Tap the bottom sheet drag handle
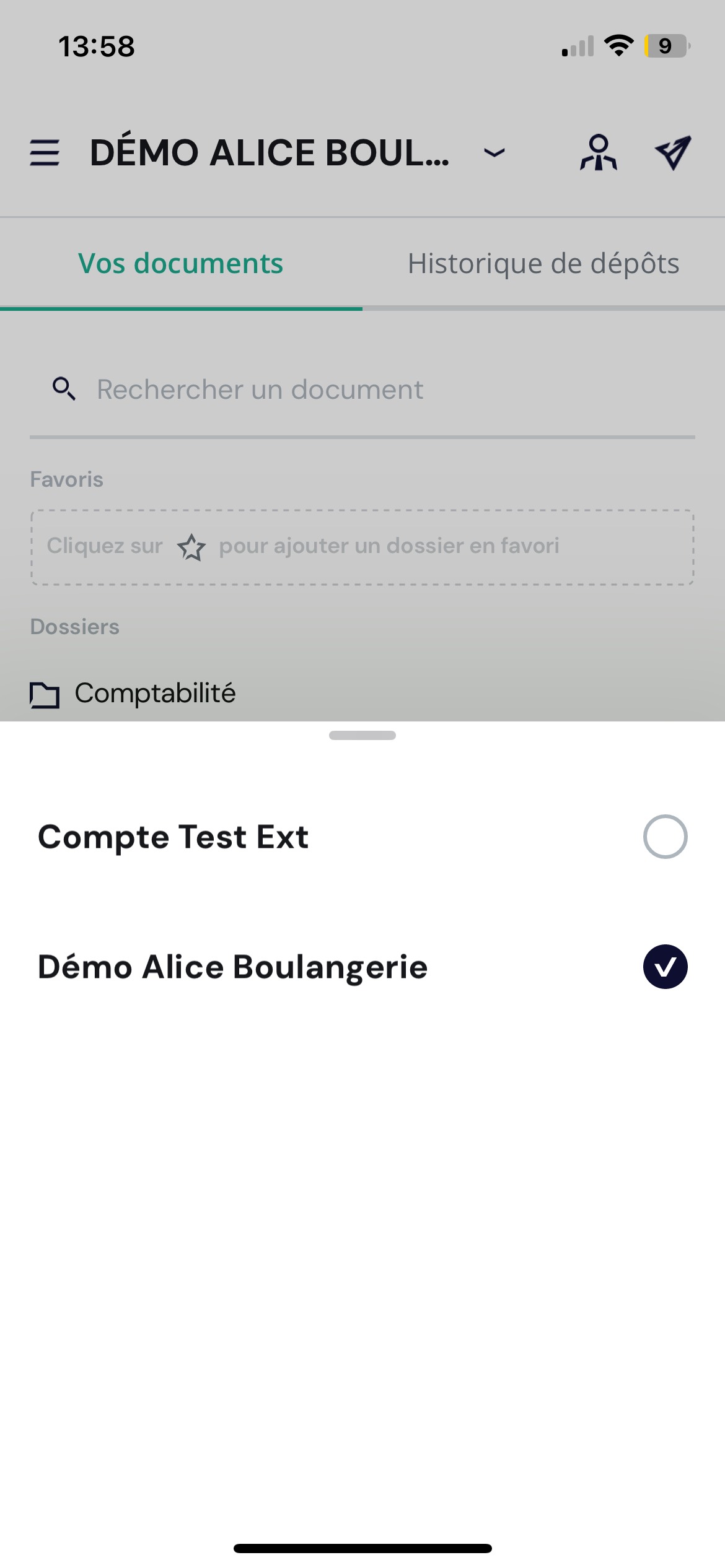Image resolution: width=725 pixels, height=1568 pixels. (x=362, y=735)
